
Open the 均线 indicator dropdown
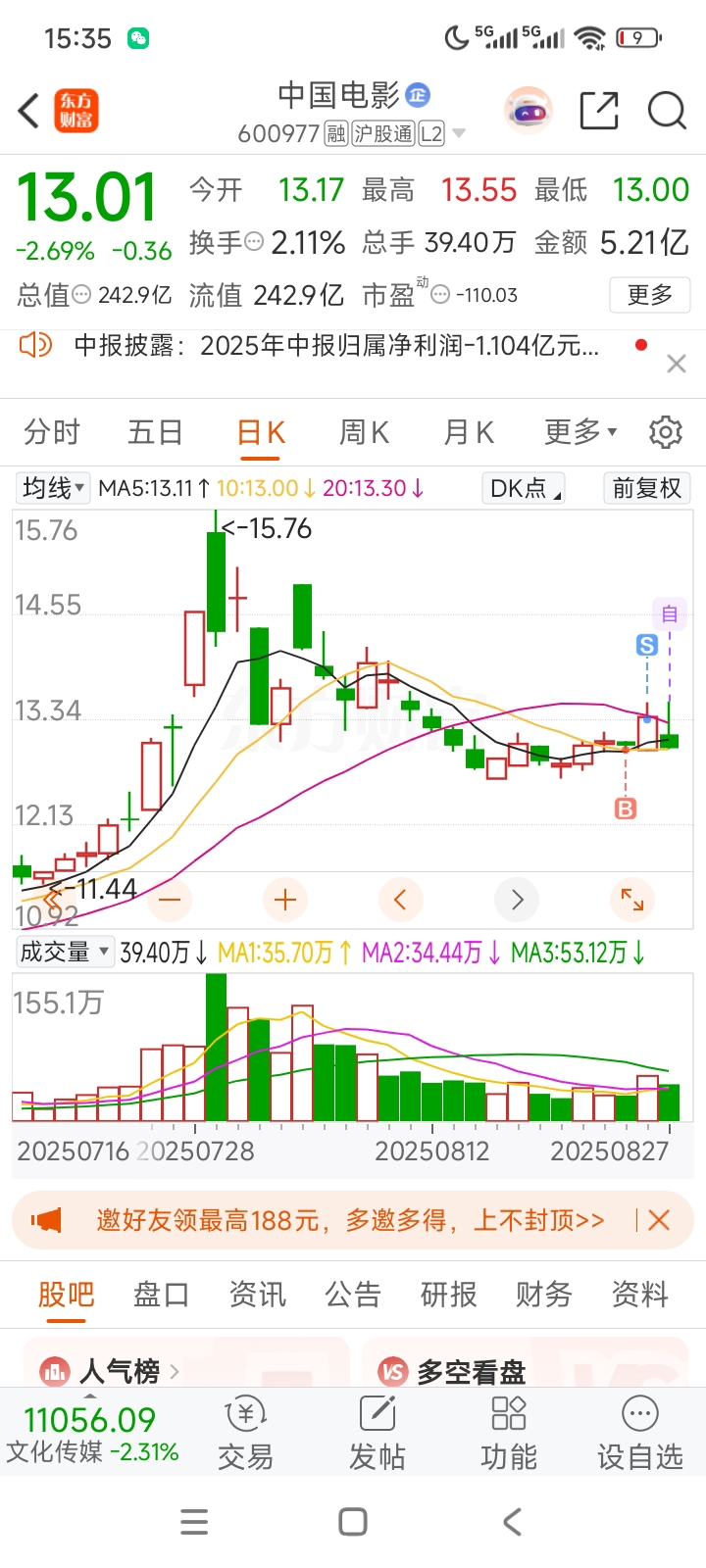tap(53, 488)
